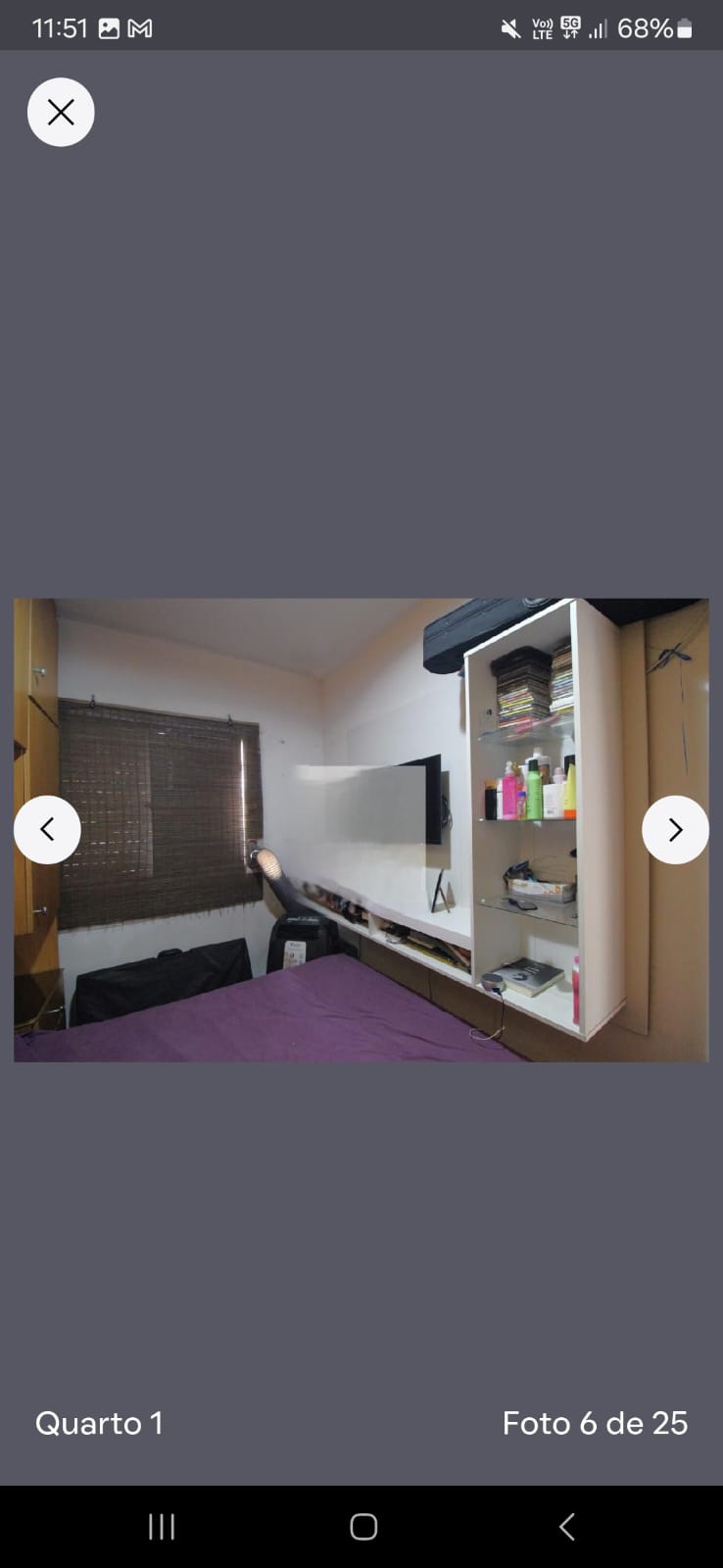Image resolution: width=723 pixels, height=1568 pixels.
Task: Close the photo viewer
Action: 61,113
